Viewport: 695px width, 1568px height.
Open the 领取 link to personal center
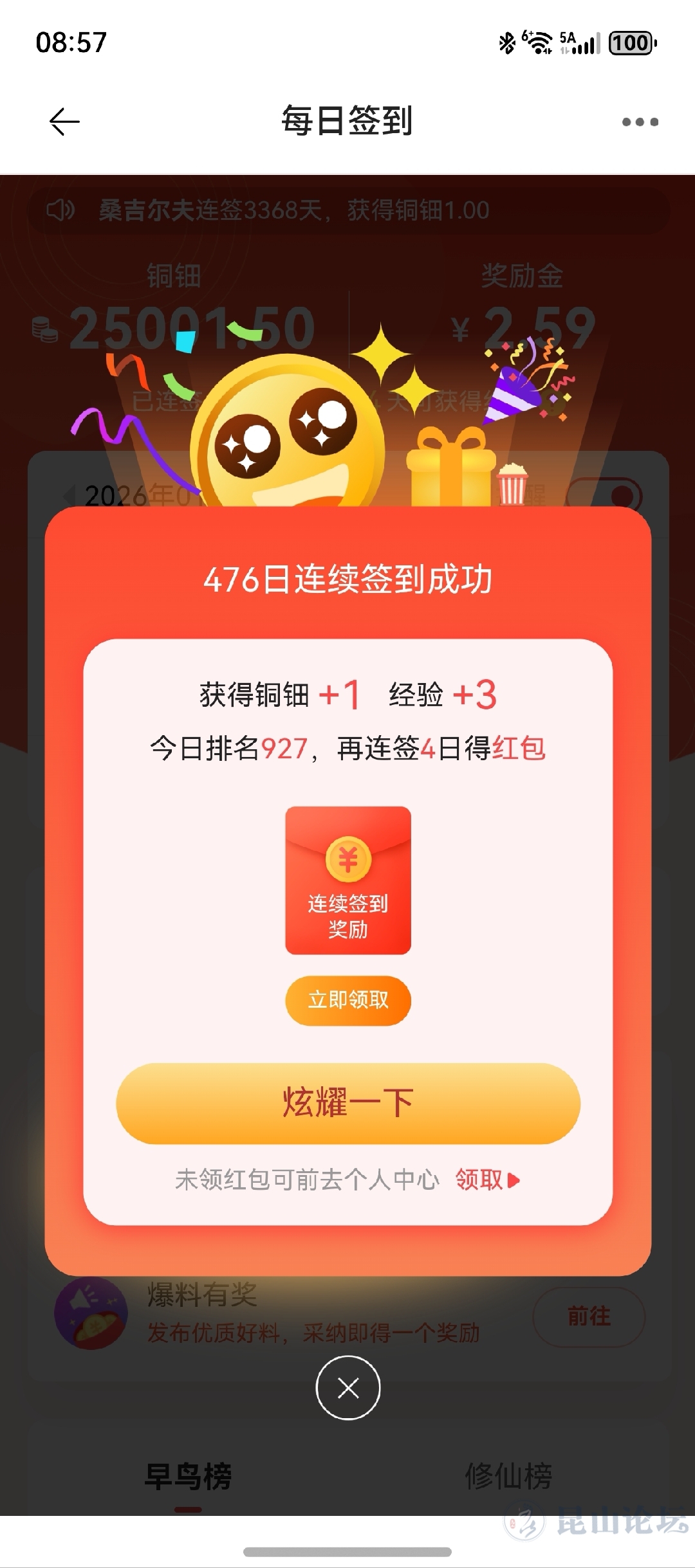coord(486,1180)
